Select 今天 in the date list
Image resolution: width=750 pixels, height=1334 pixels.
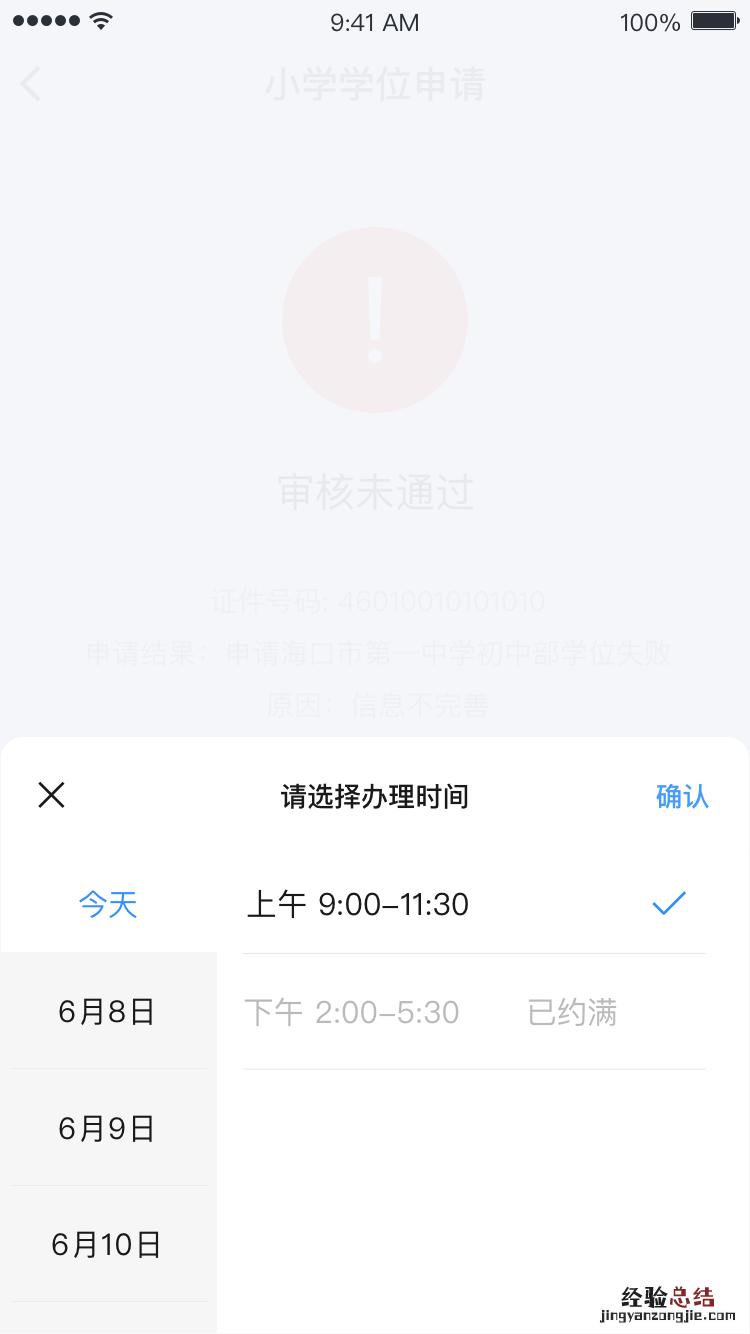(108, 905)
